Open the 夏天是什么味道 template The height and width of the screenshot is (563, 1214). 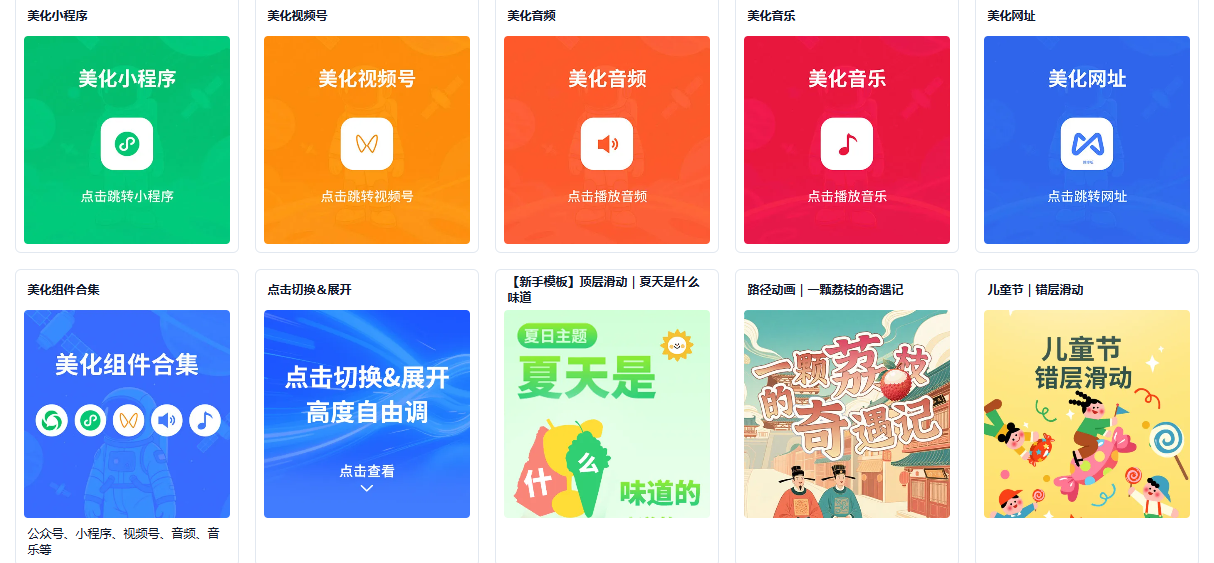[607, 414]
